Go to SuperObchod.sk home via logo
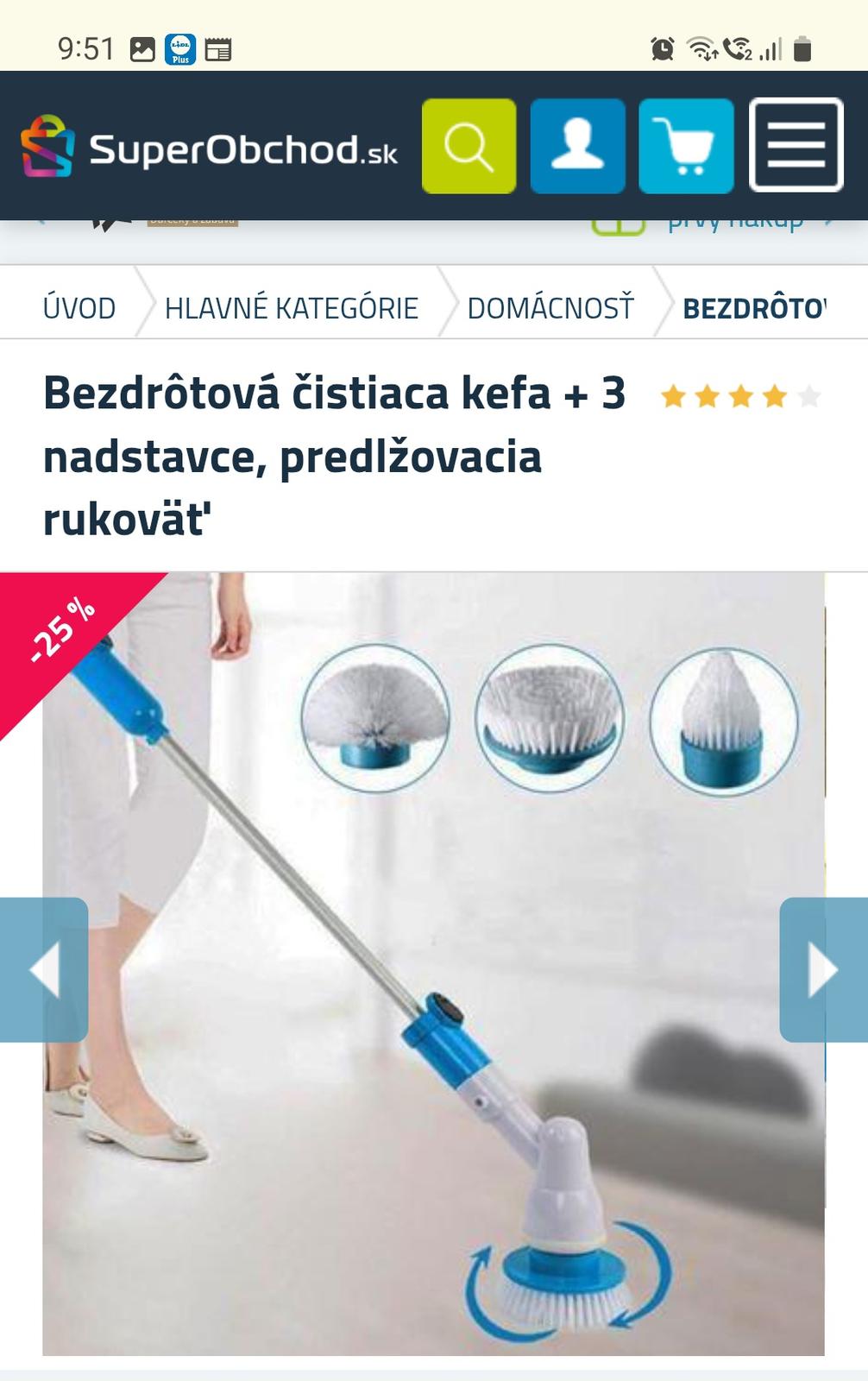The width and height of the screenshot is (868, 1381). point(209,148)
